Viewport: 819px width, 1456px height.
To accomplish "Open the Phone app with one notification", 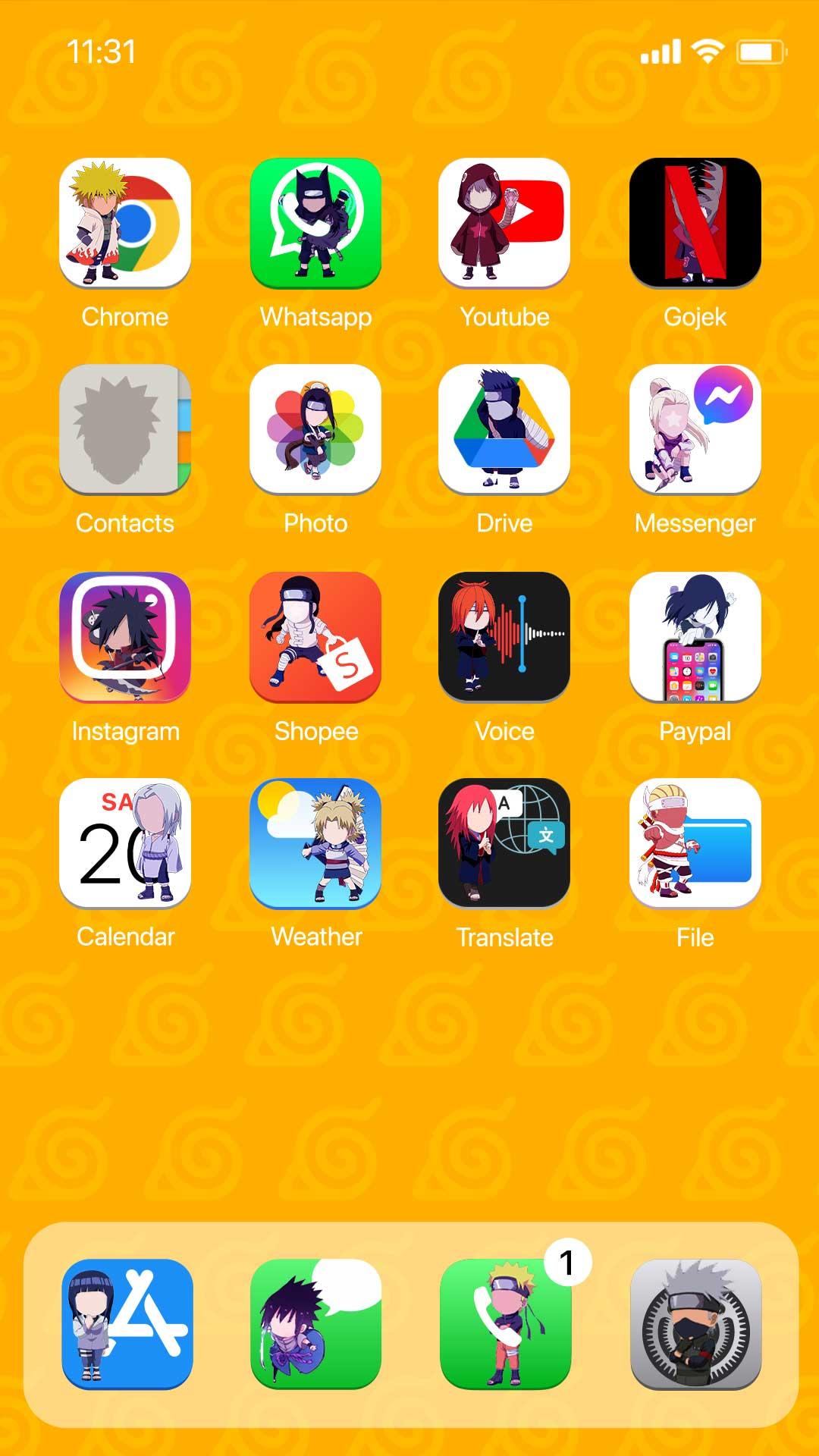I will (505, 1324).
